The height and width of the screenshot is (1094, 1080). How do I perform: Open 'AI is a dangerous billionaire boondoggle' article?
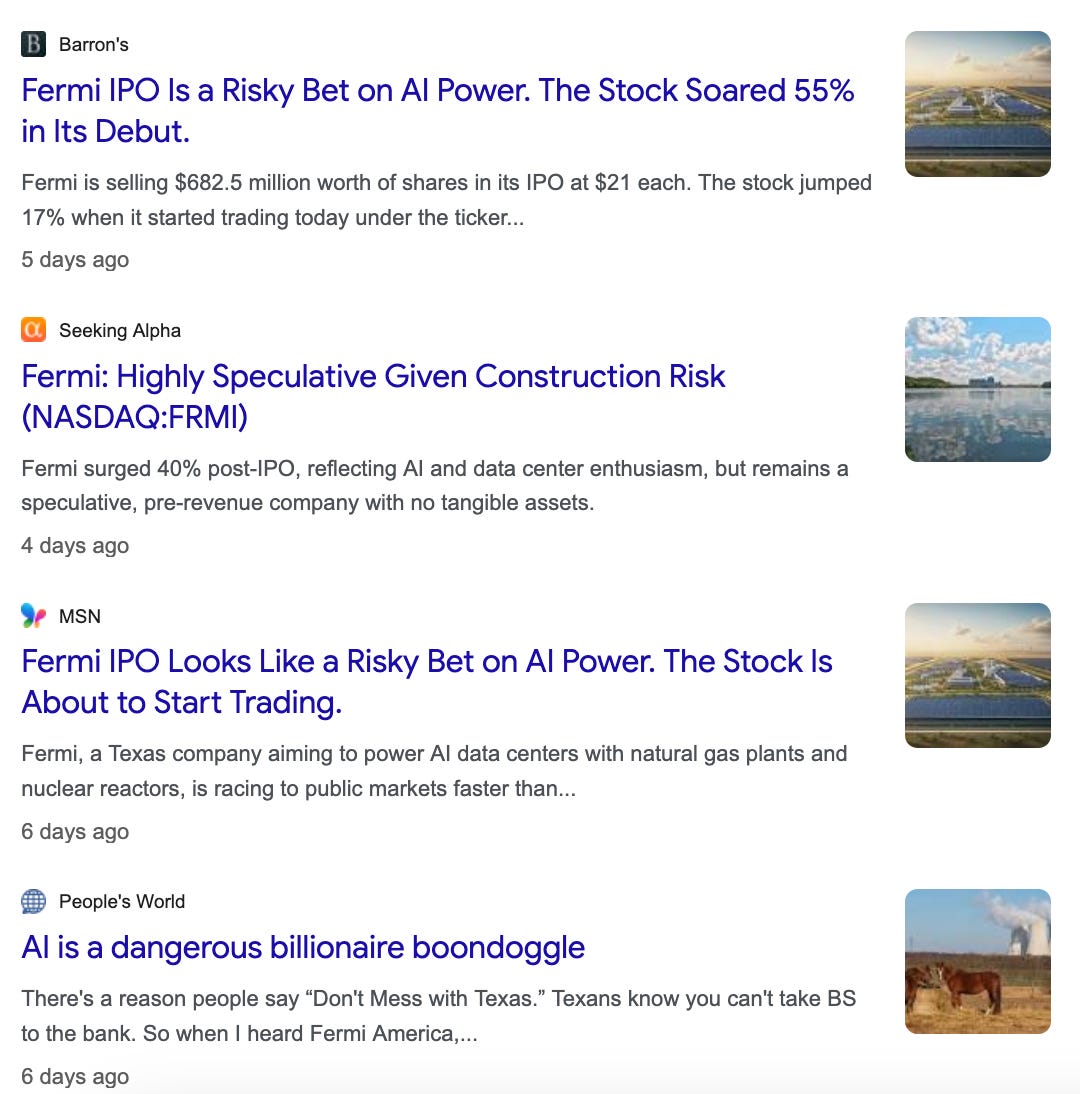[303, 947]
